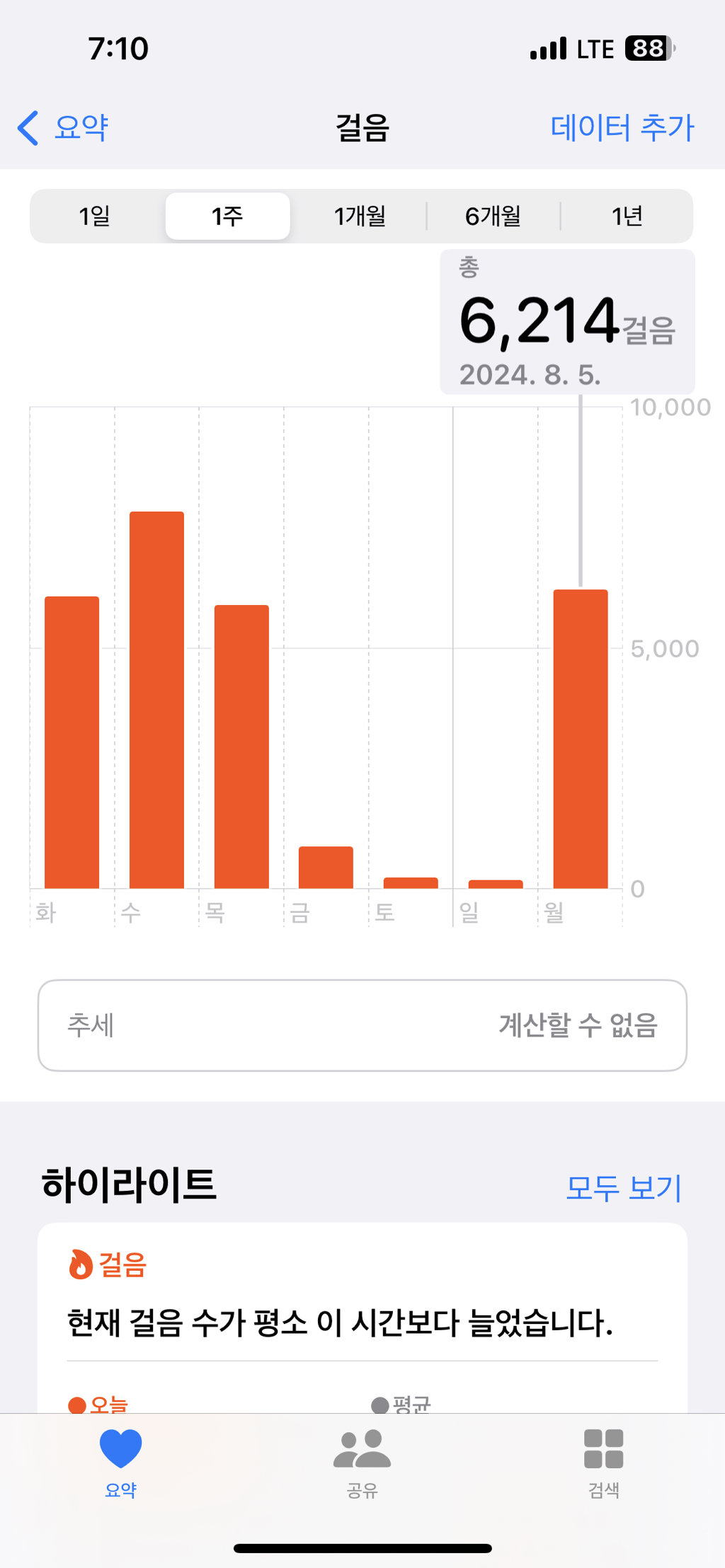Select the 1주 segment

click(x=227, y=216)
